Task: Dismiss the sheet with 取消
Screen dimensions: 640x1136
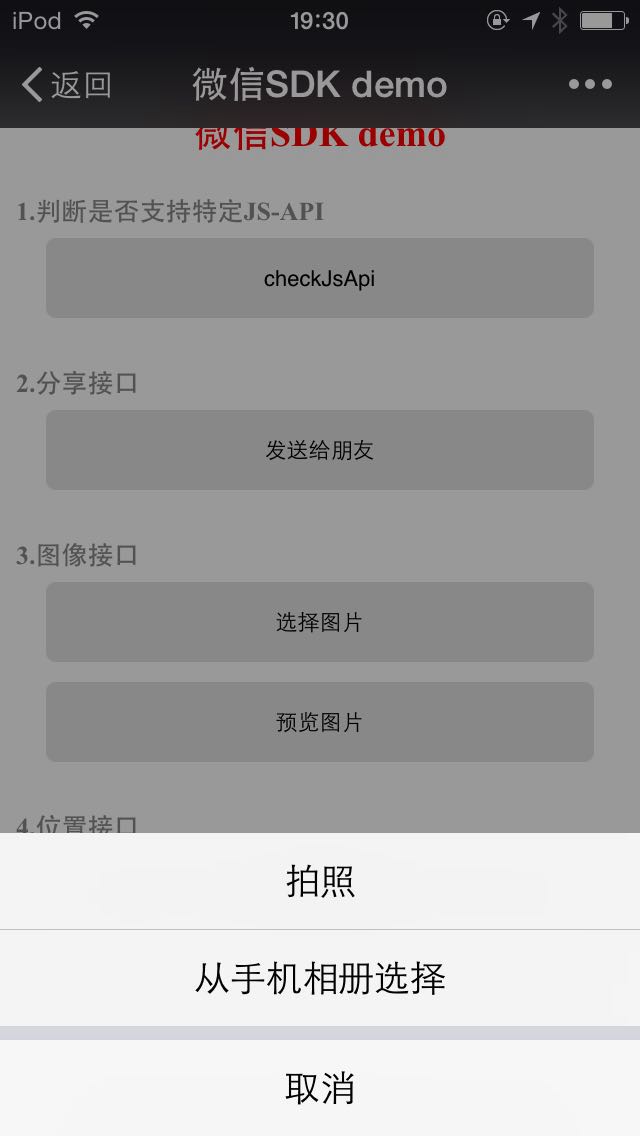Action: (320, 1088)
